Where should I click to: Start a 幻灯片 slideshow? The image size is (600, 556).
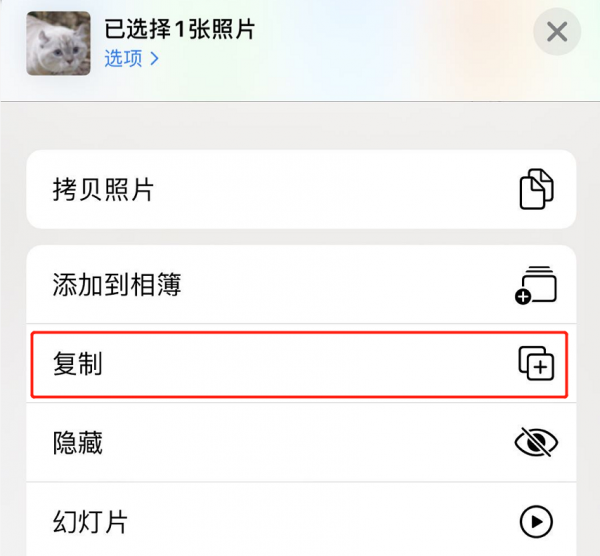301,521
